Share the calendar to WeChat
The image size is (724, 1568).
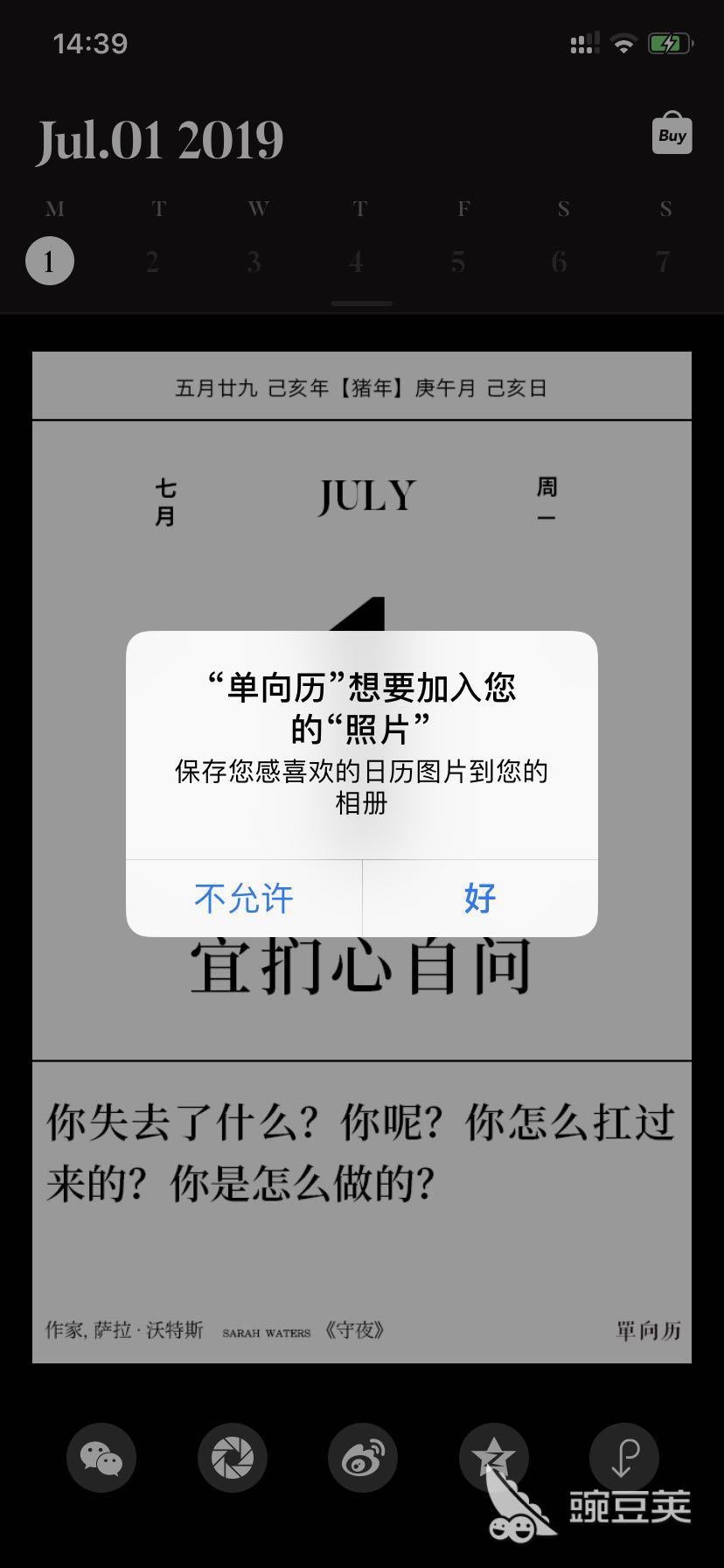tap(101, 1459)
